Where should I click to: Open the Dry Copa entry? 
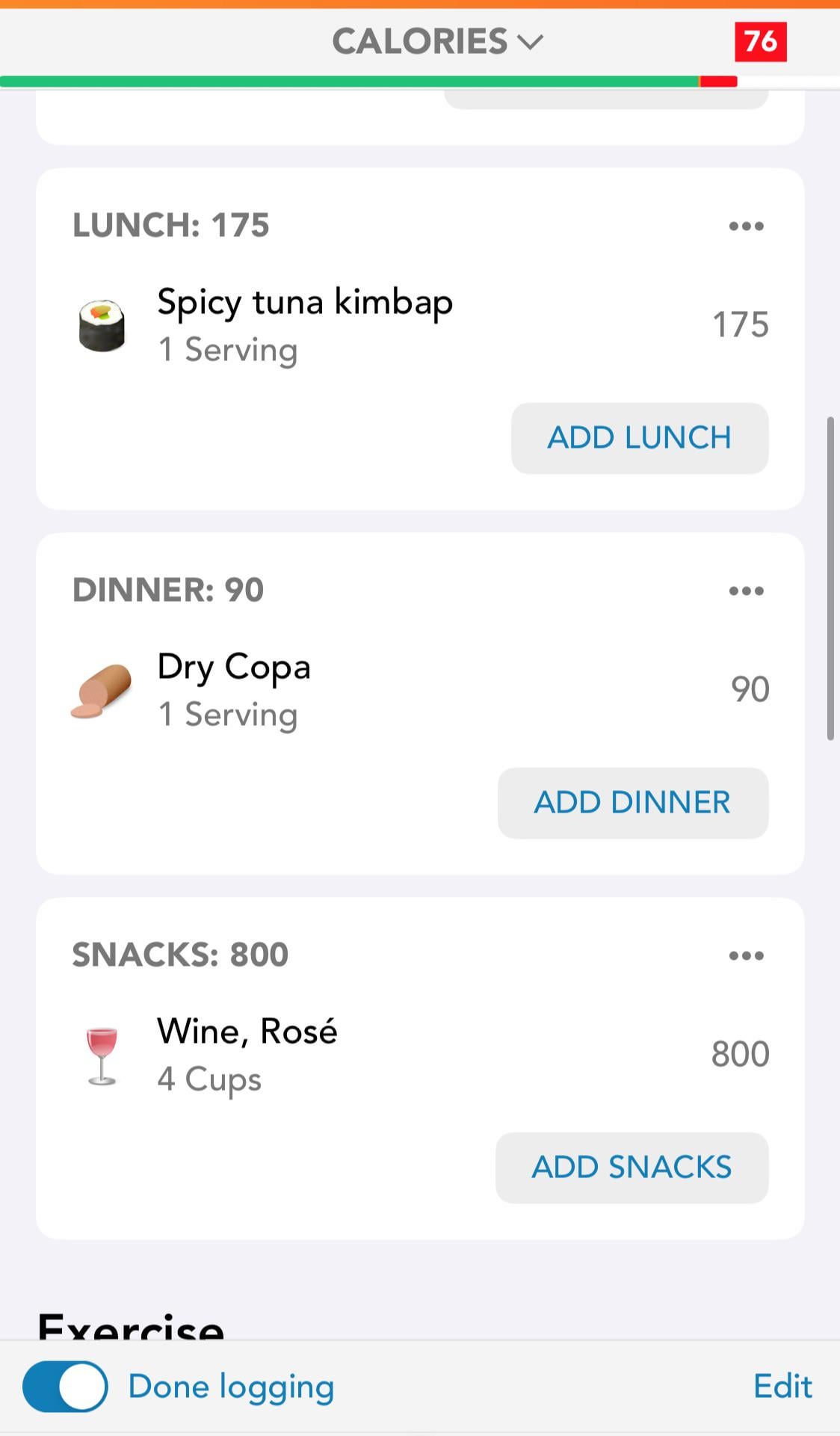tap(420, 690)
